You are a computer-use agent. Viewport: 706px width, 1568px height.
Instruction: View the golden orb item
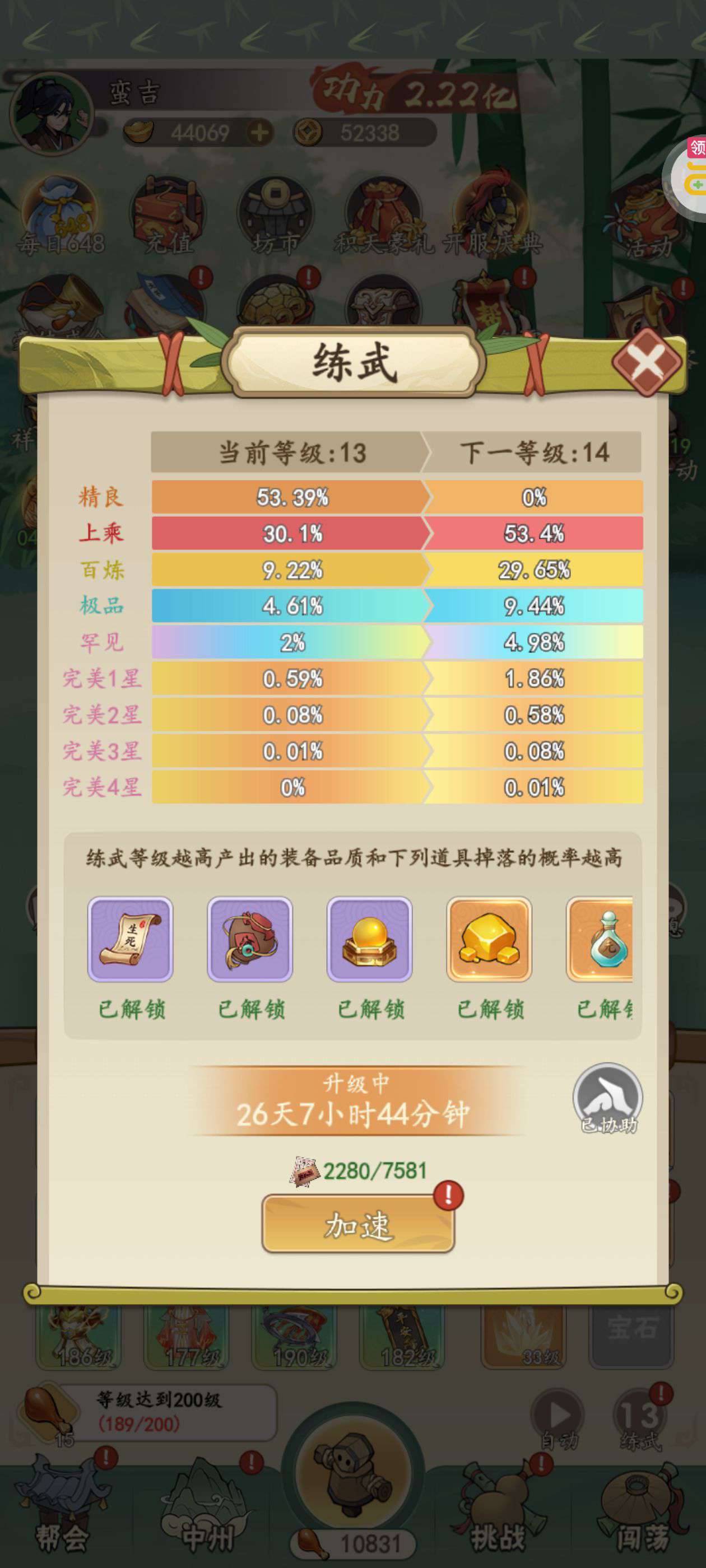pos(370,939)
